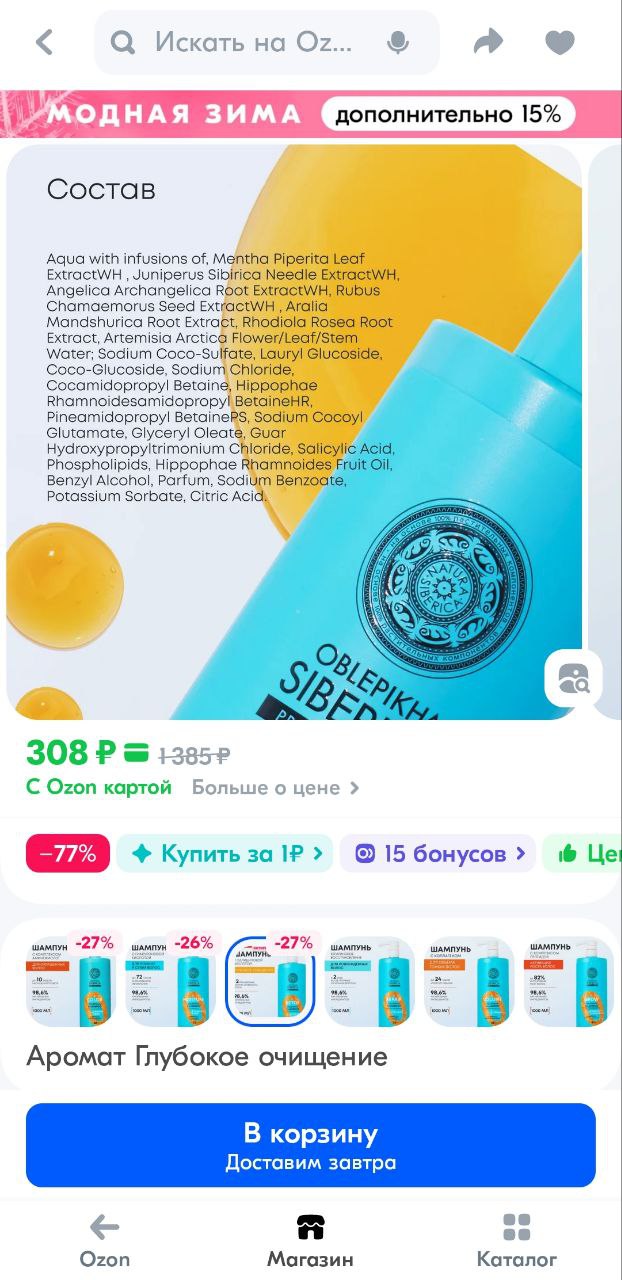Add the shampoo to cart
The width and height of the screenshot is (622, 1280).
click(x=311, y=1145)
